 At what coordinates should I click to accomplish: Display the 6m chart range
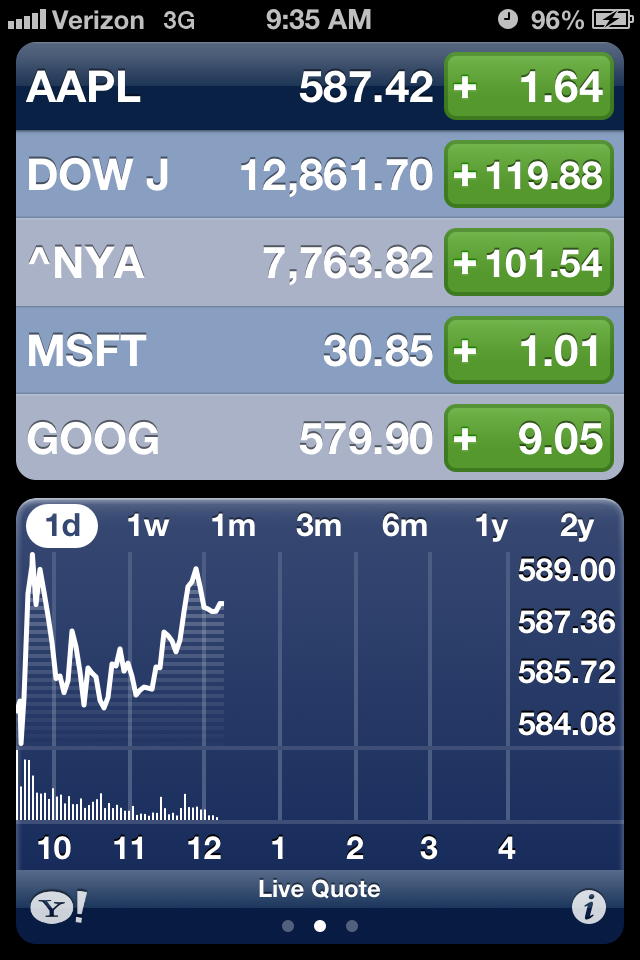click(x=404, y=526)
